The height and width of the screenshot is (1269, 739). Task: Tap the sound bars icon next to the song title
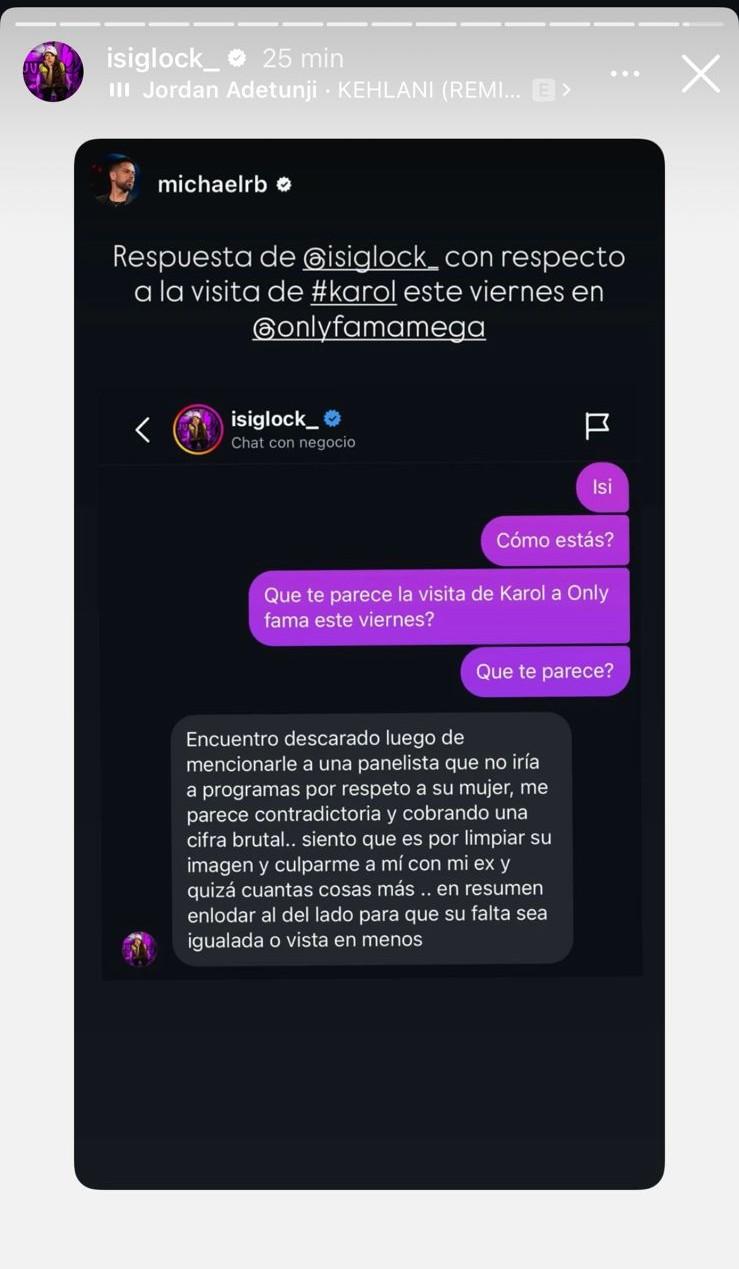click(120, 89)
